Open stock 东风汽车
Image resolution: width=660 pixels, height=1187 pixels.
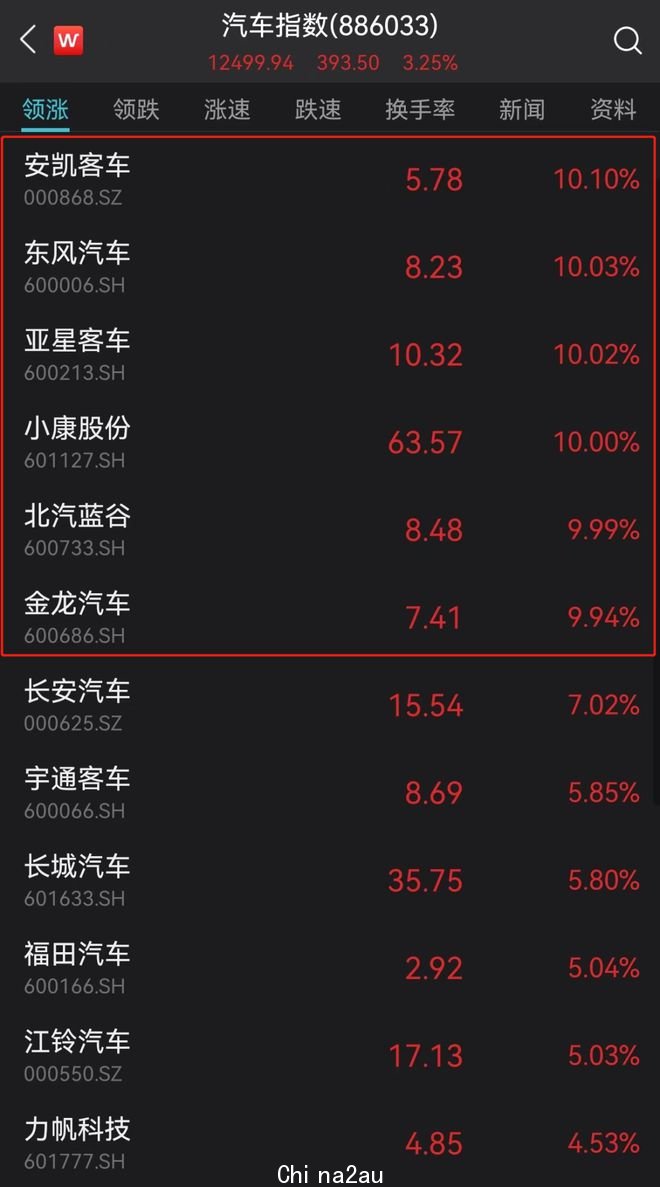(x=330, y=268)
